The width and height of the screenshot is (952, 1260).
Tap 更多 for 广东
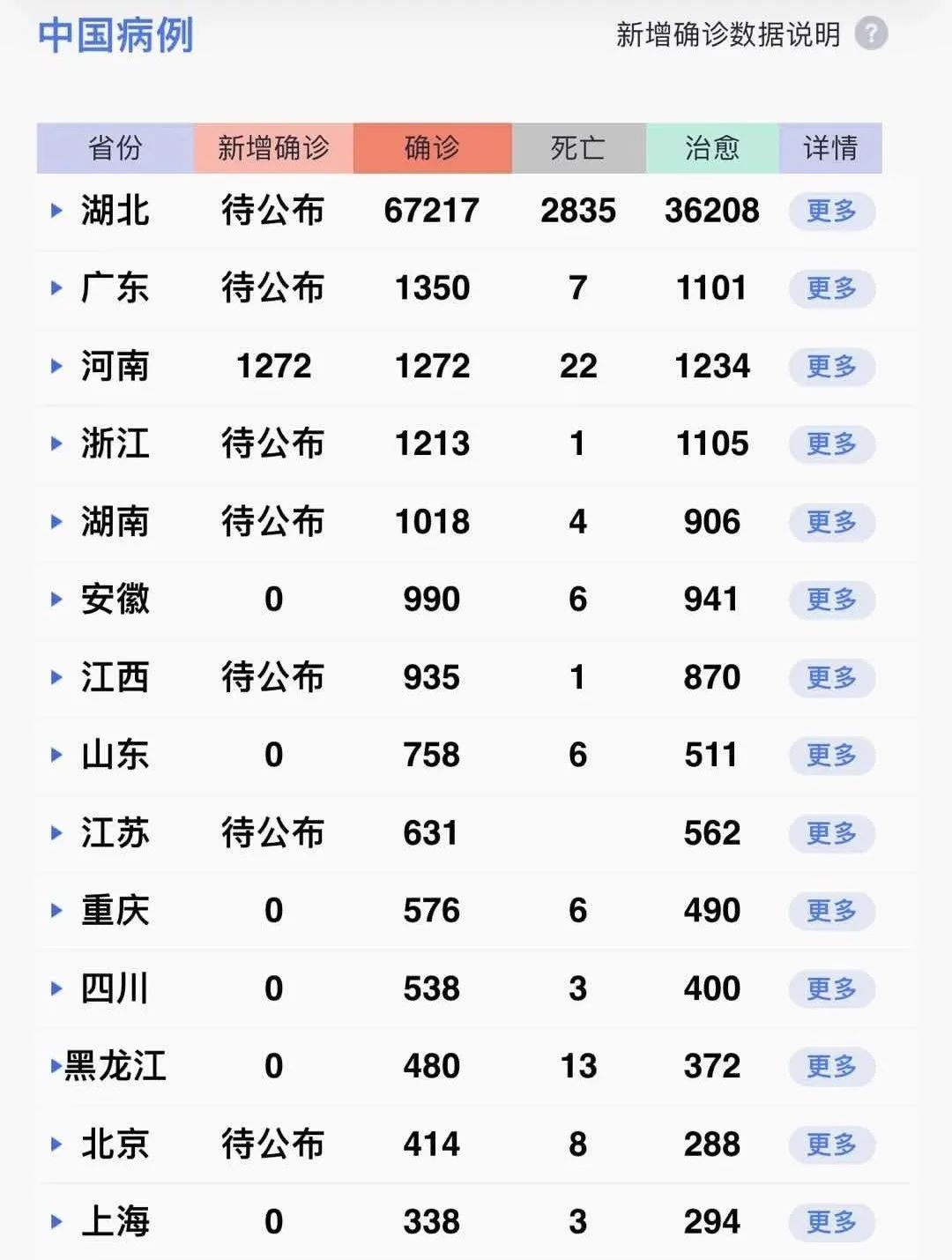(830, 288)
